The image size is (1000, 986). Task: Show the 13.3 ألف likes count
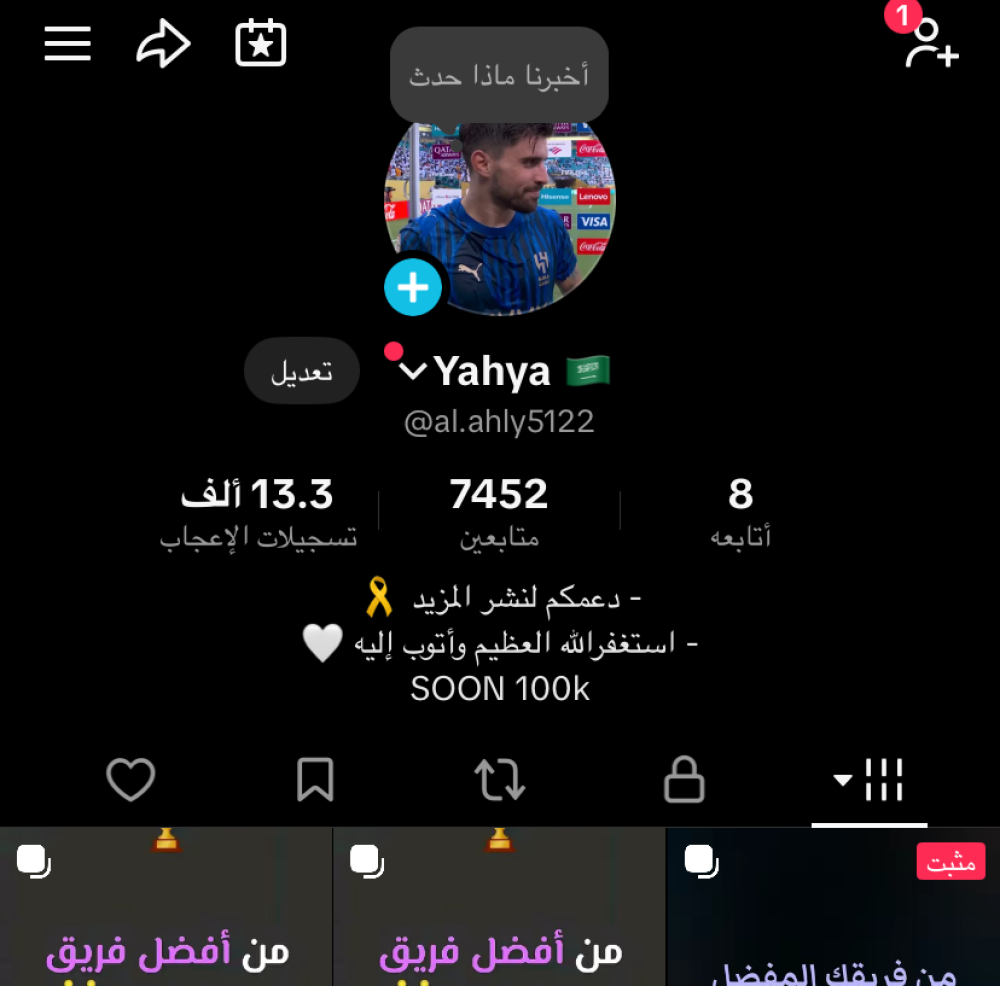[258, 510]
